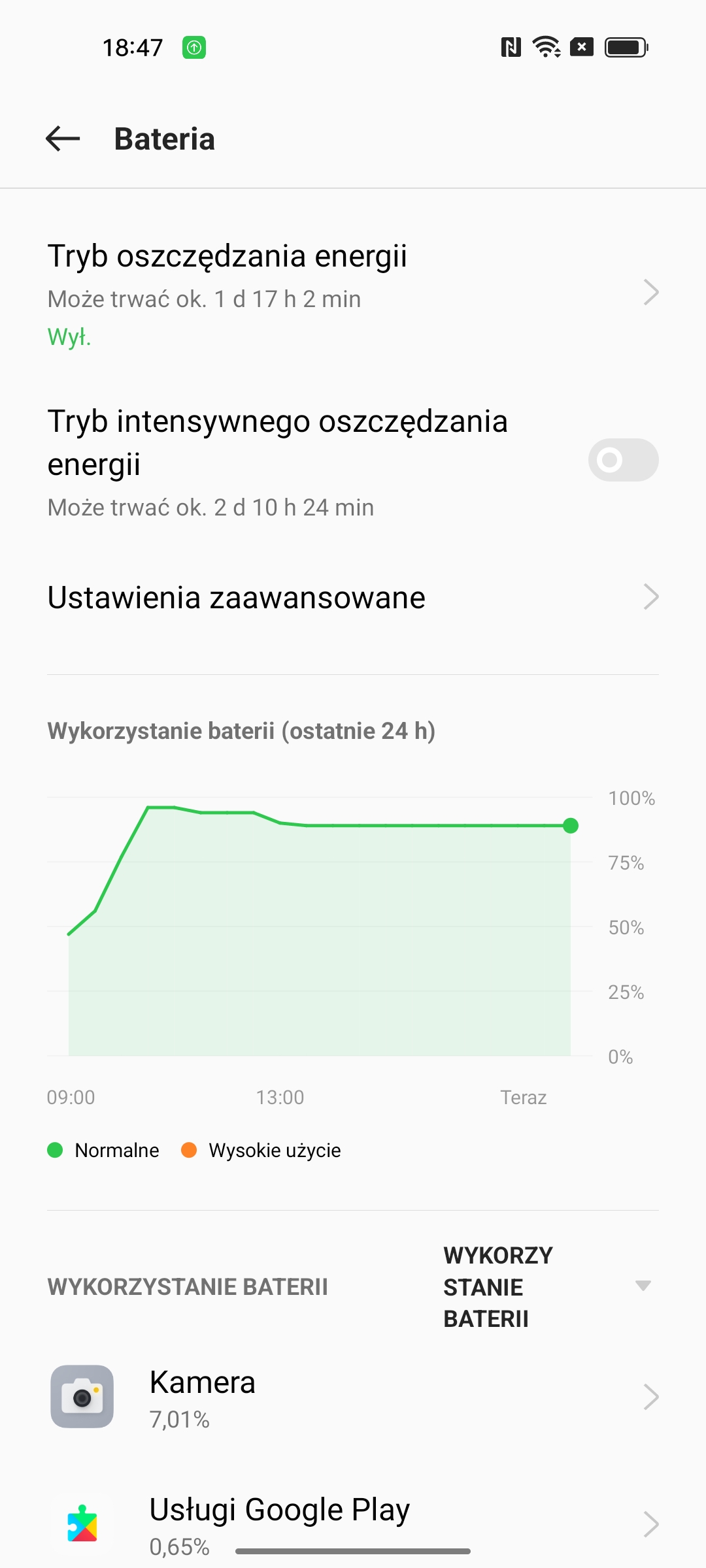Open Ustawienia zaawansowane

(x=353, y=597)
